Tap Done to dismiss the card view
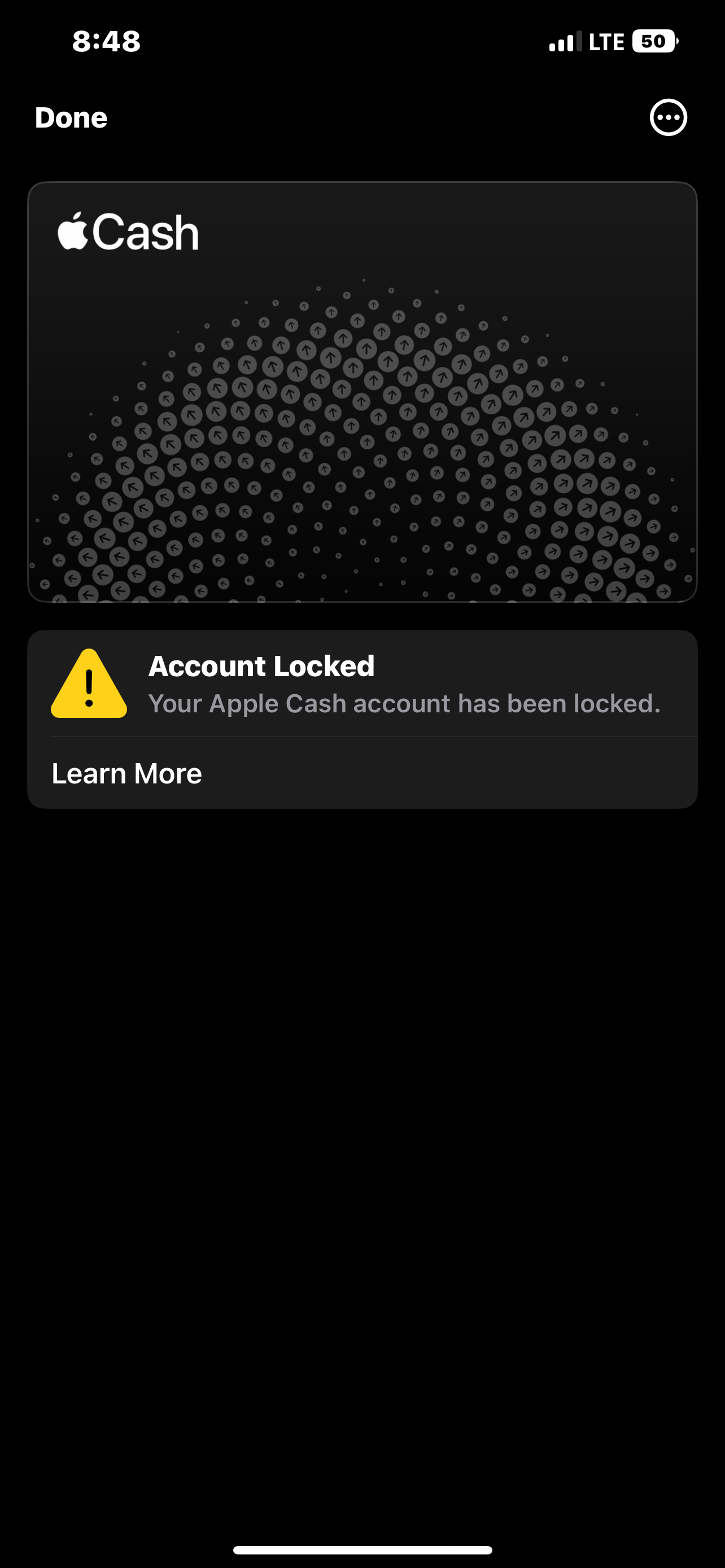The width and height of the screenshot is (725, 1568). point(71,117)
